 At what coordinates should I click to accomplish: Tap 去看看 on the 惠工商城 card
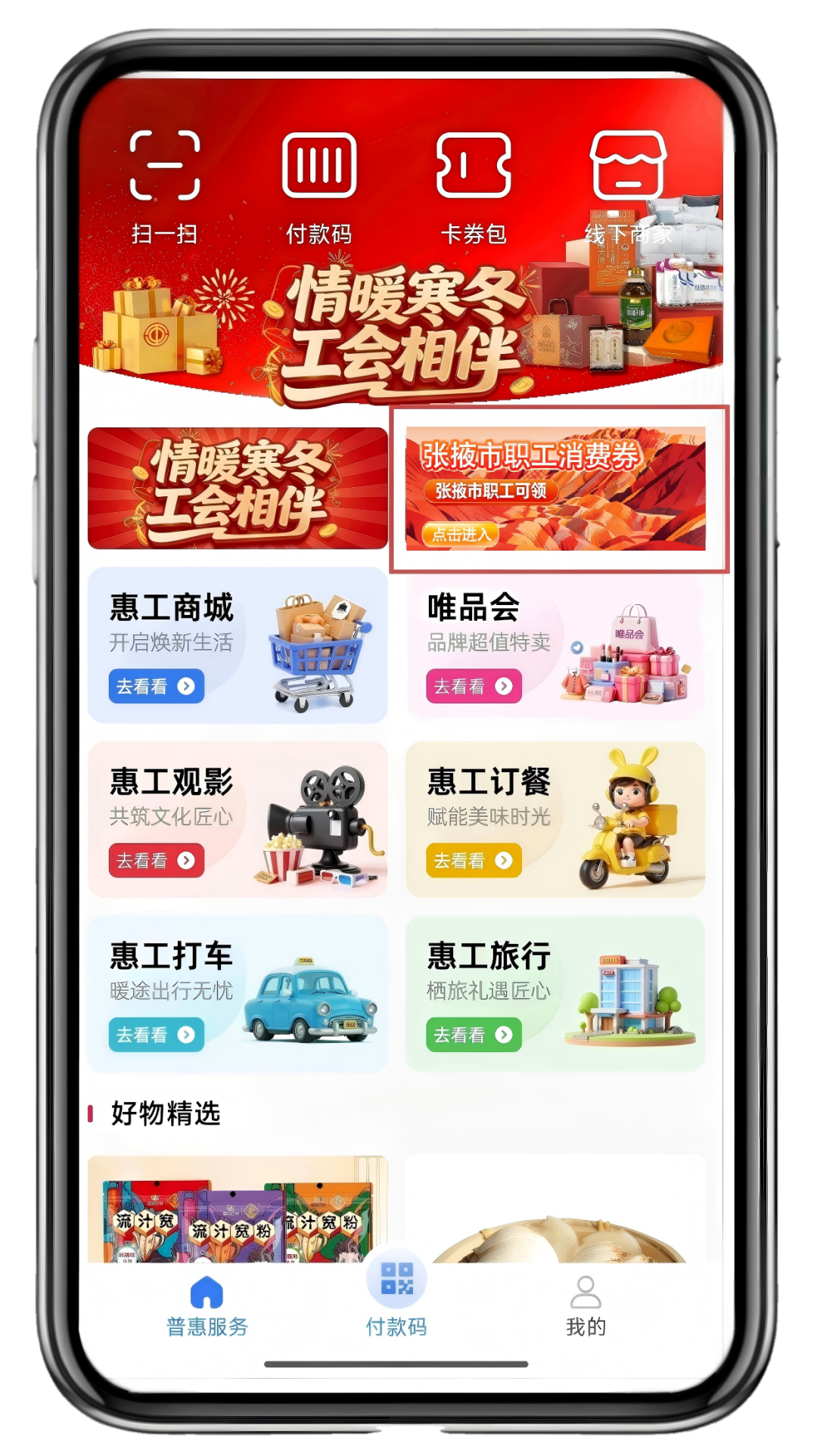click(x=157, y=686)
